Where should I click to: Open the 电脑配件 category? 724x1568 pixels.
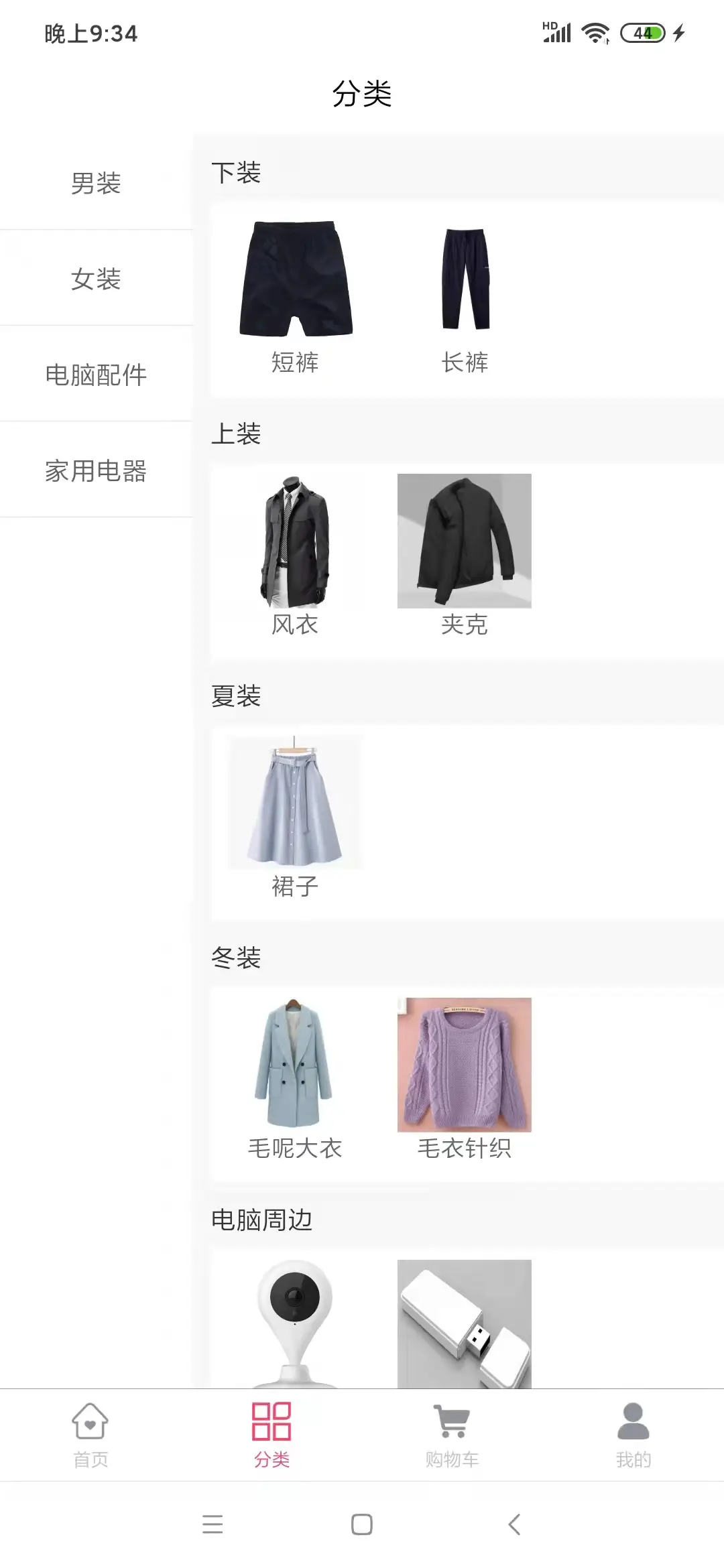[x=96, y=375]
